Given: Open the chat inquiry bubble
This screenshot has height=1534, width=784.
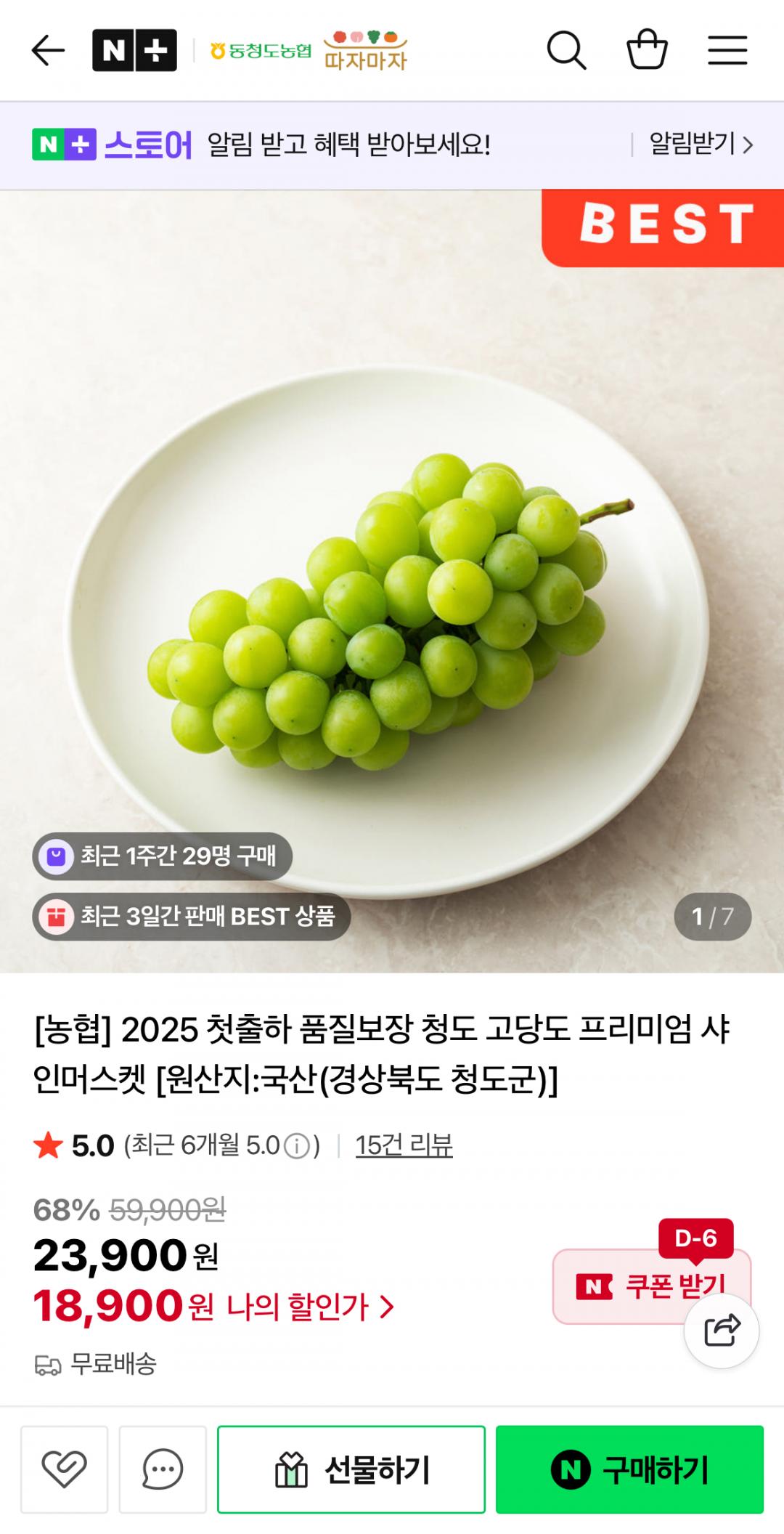Looking at the screenshot, I should 163,1469.
